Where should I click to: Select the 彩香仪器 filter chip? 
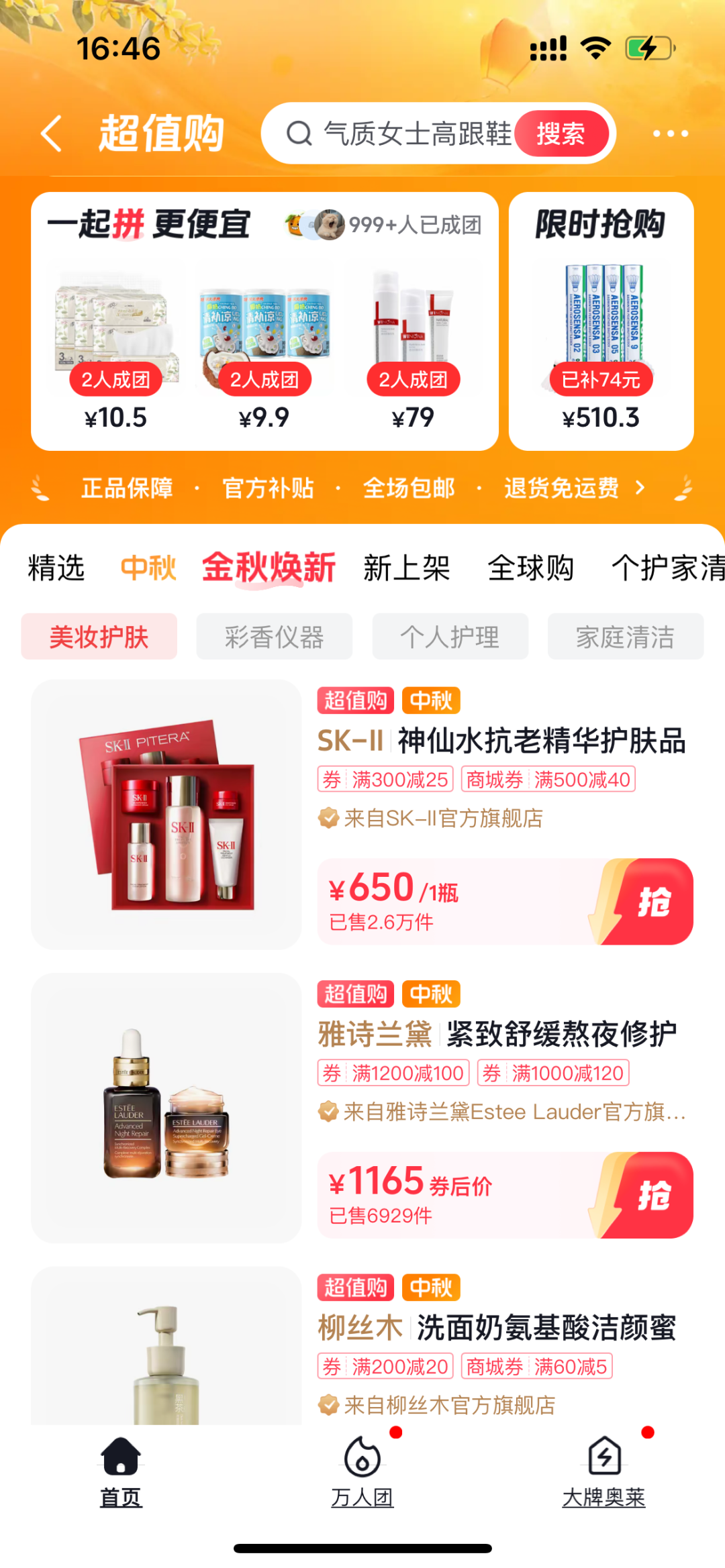point(274,637)
